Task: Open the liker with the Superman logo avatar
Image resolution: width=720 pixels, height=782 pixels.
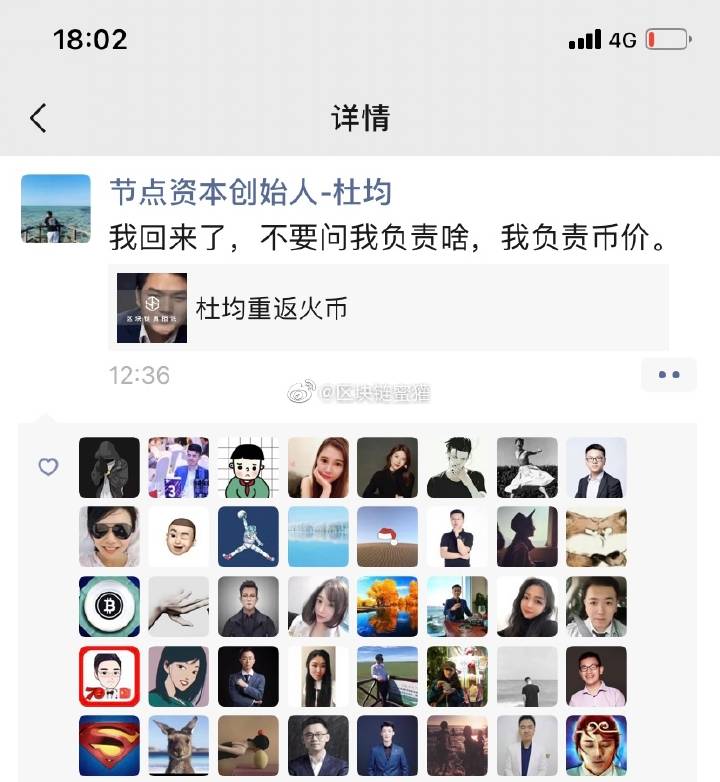Action: click(x=109, y=745)
